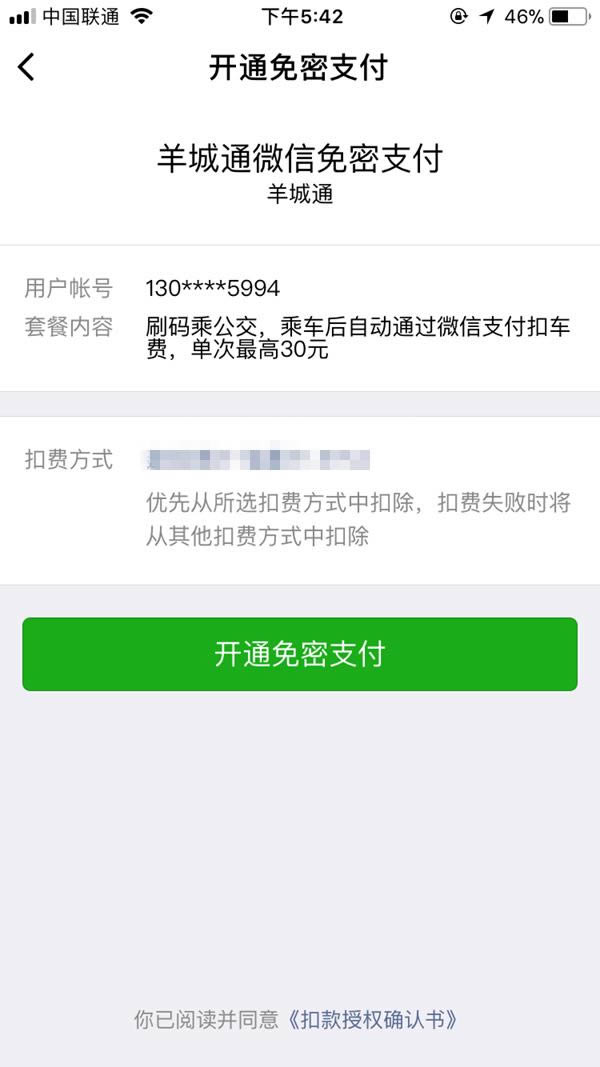Viewport: 600px width, 1067px height.
Task: Tap the green 开通免密支付 button
Action: click(x=300, y=654)
